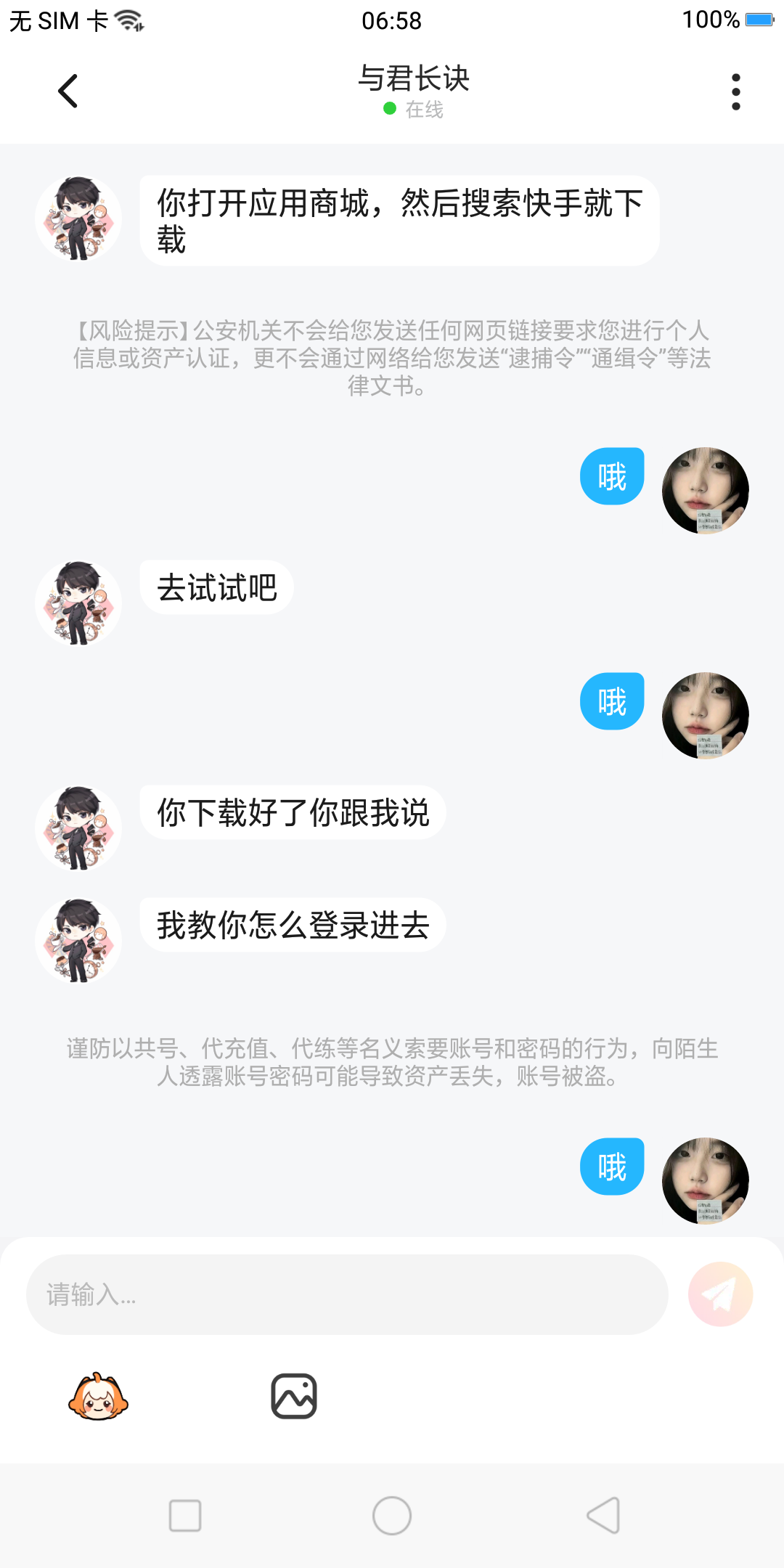Open the system home screen
The height and width of the screenshot is (1568, 784).
point(392,1516)
